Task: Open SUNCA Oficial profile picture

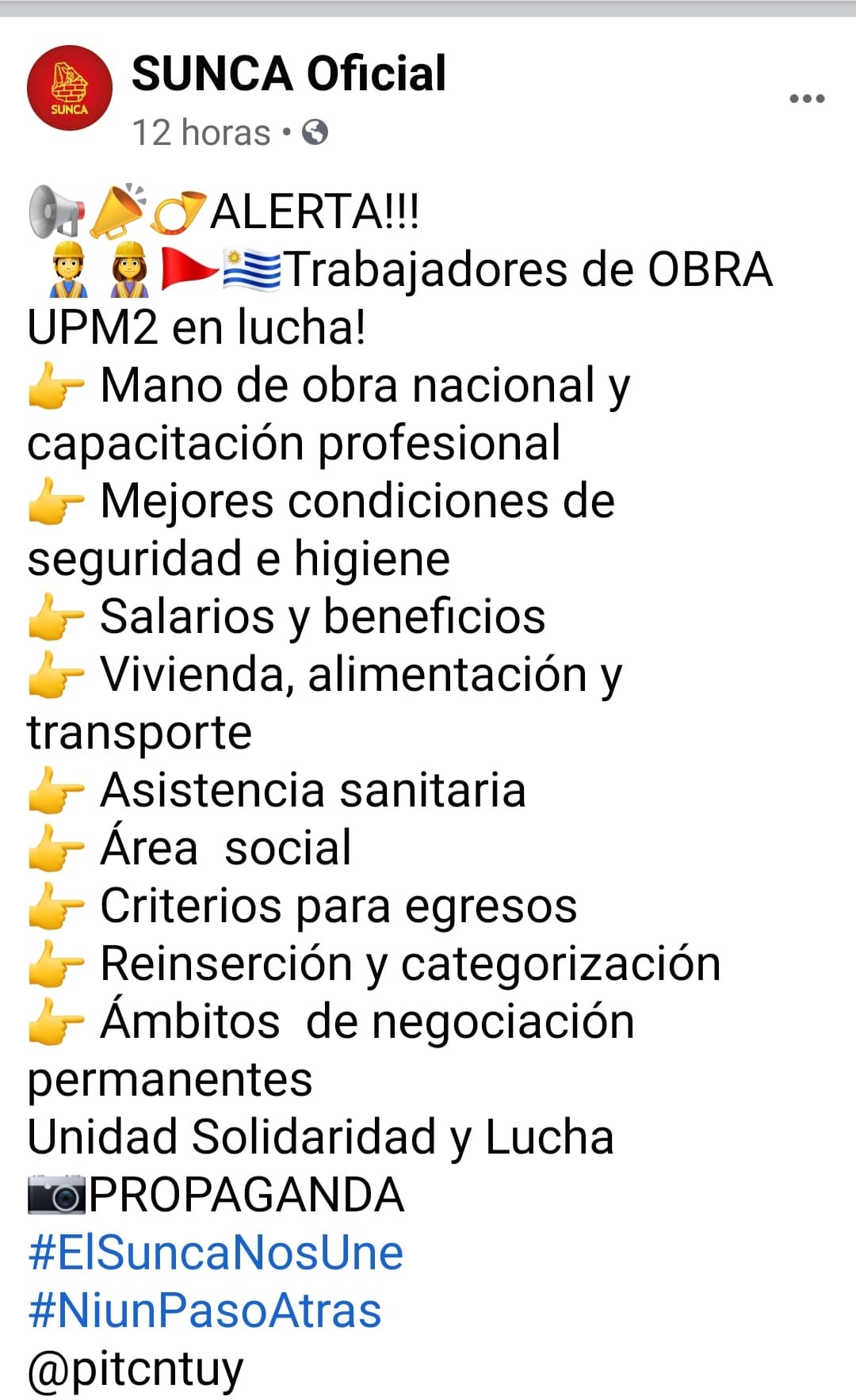Action: (70, 88)
